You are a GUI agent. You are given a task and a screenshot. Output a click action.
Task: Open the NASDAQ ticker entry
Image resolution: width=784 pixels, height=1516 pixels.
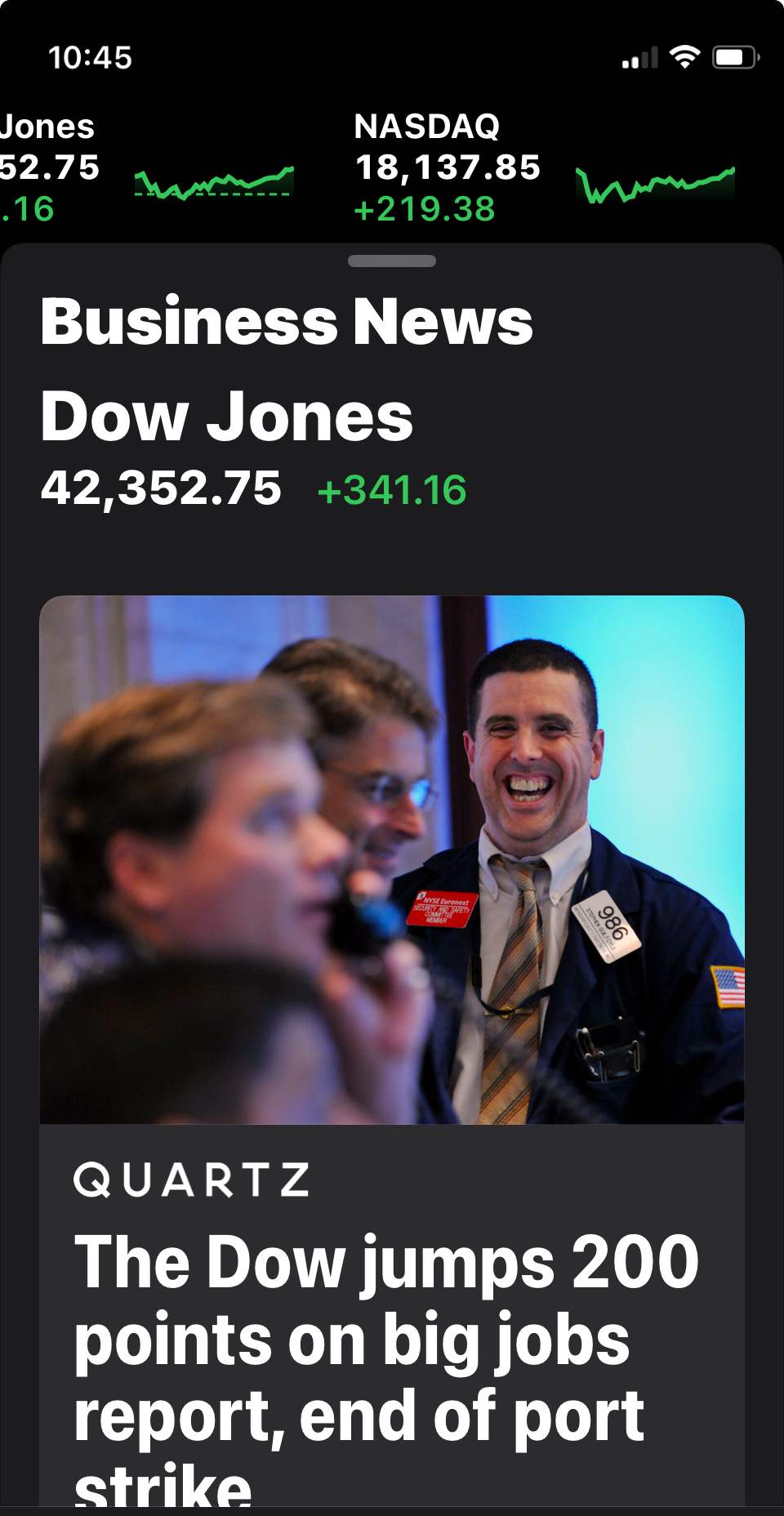[x=545, y=167]
